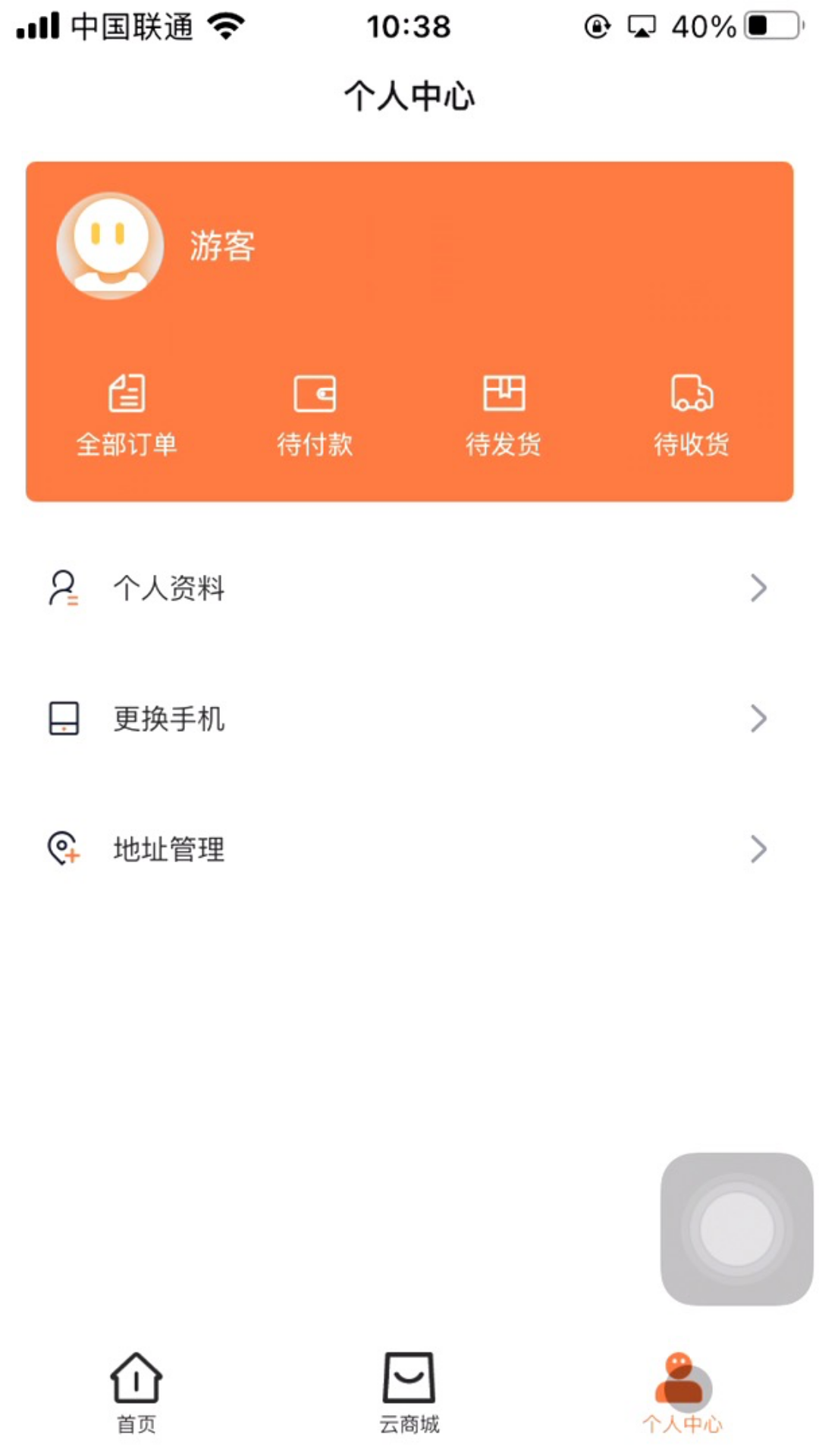Screen dimensions: 819x1456
Task: Select the 地址管理 location pin icon
Action: [64, 849]
